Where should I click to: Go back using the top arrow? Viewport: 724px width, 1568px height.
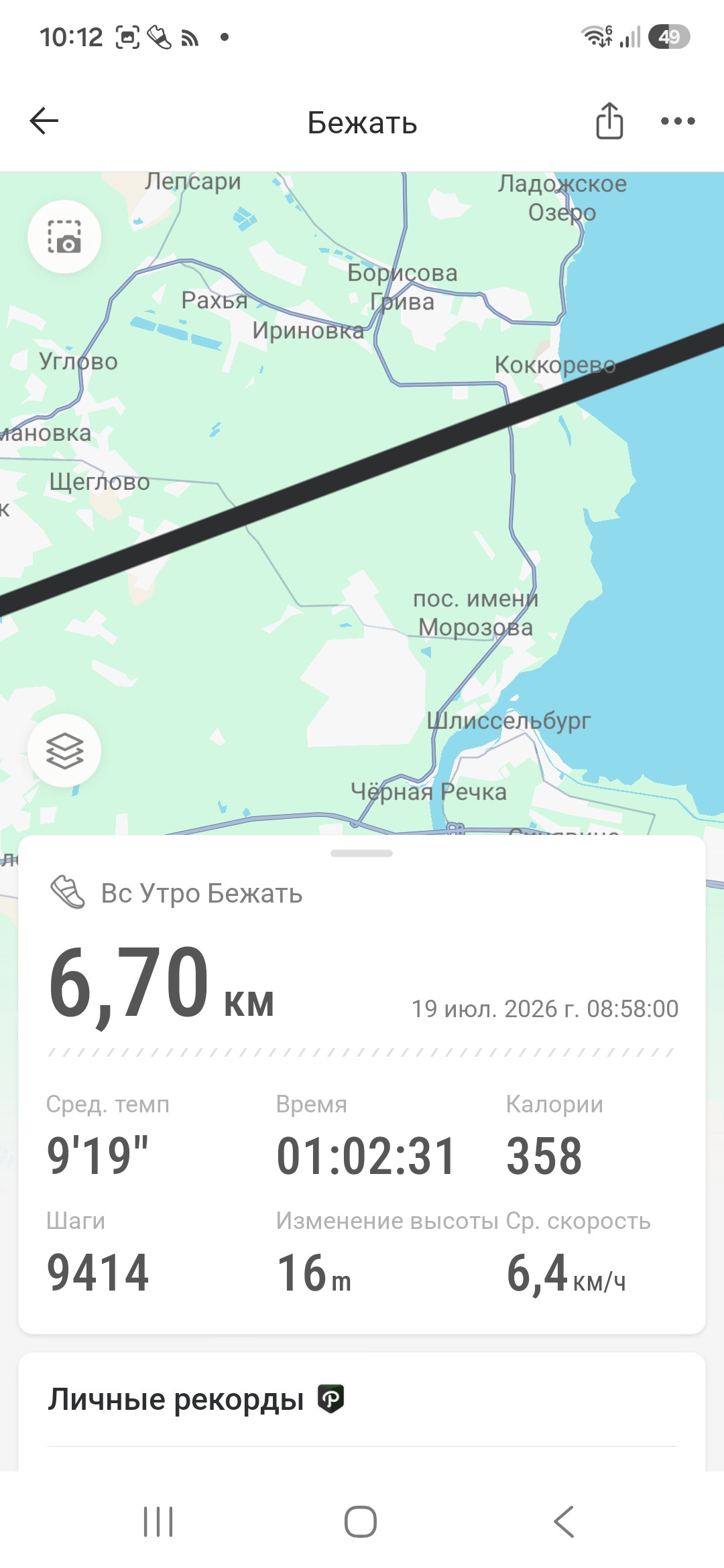tap(44, 121)
